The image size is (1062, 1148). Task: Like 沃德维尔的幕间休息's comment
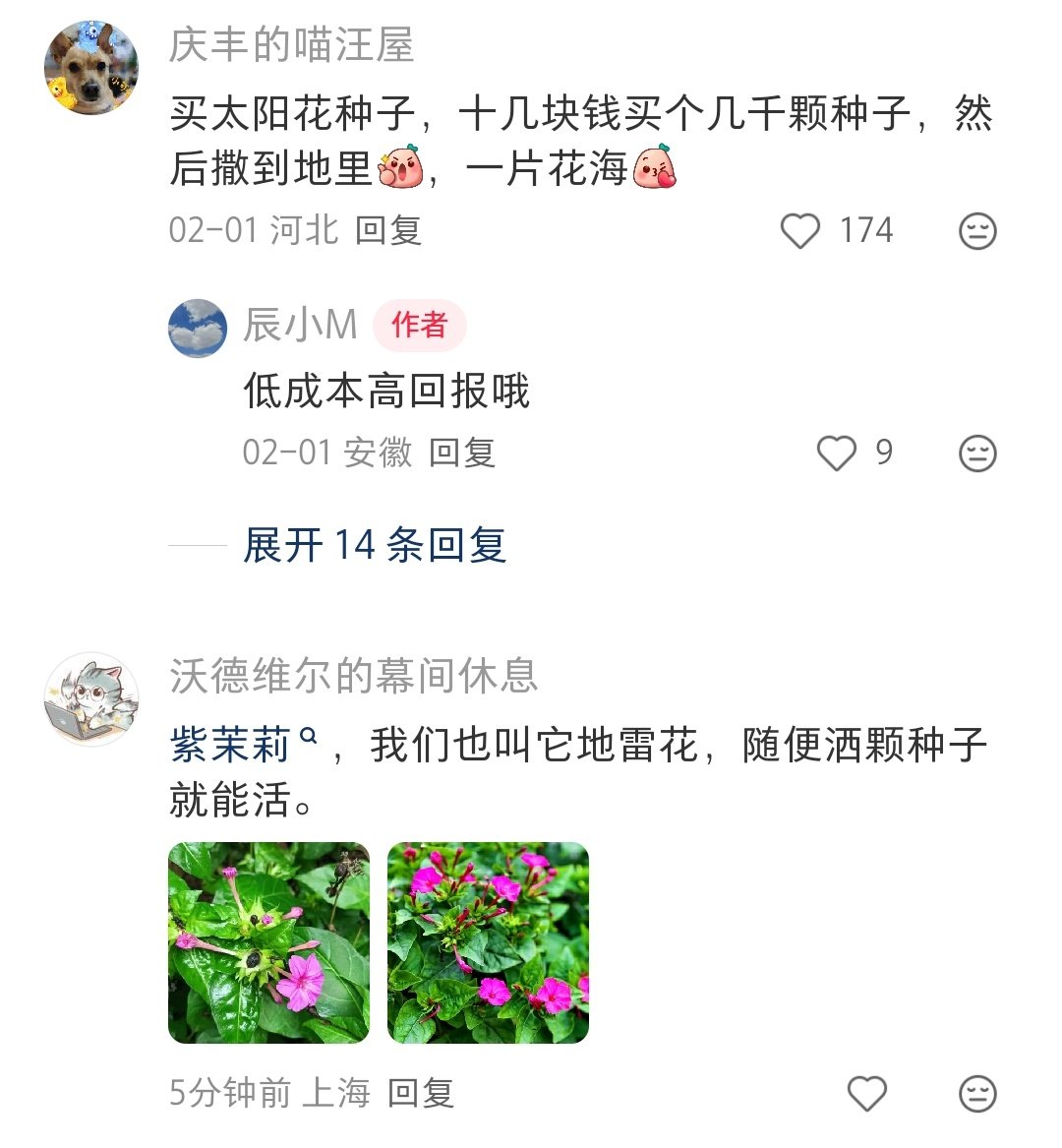(867, 1093)
